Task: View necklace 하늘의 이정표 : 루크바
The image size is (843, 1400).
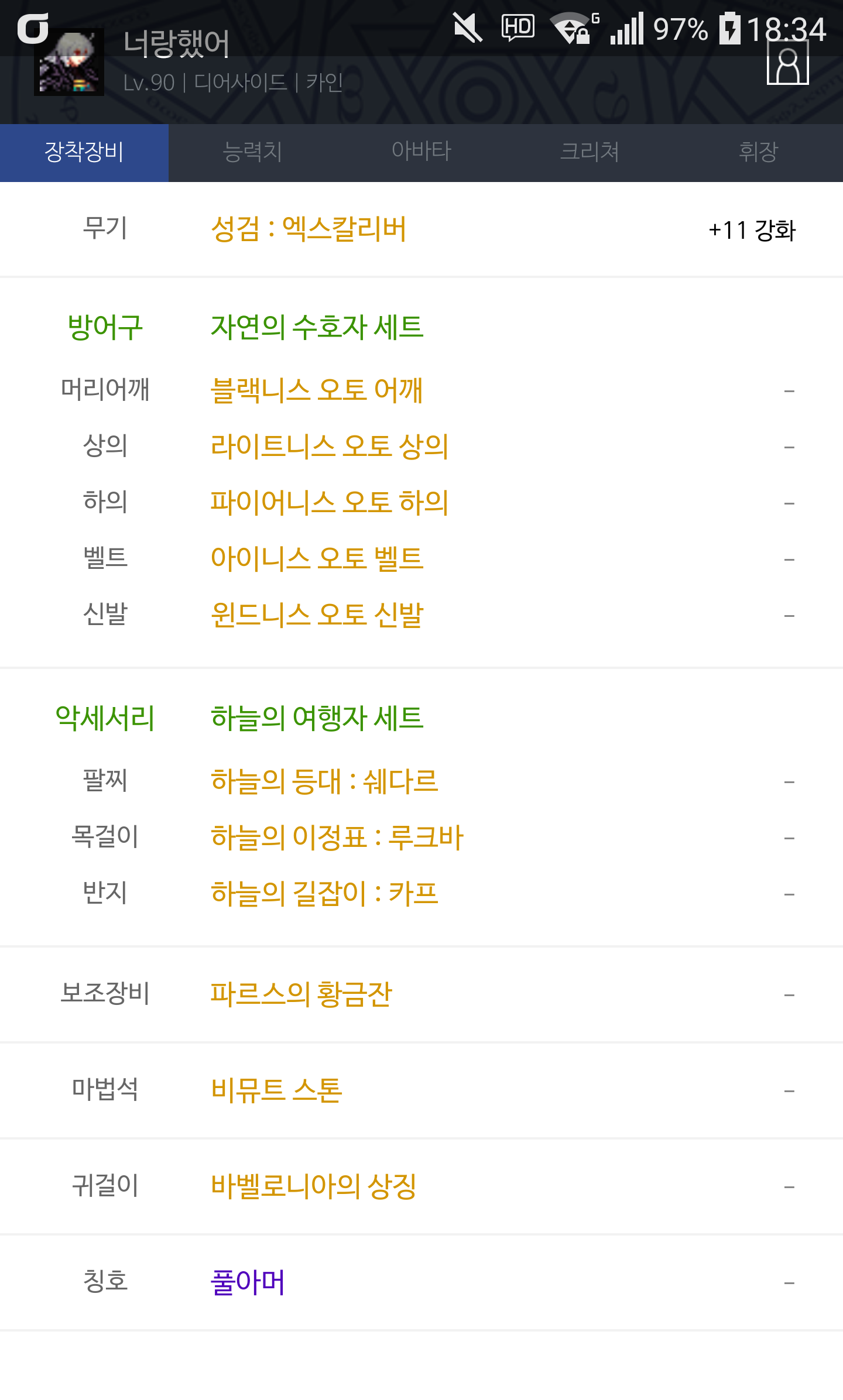Action: tap(337, 837)
